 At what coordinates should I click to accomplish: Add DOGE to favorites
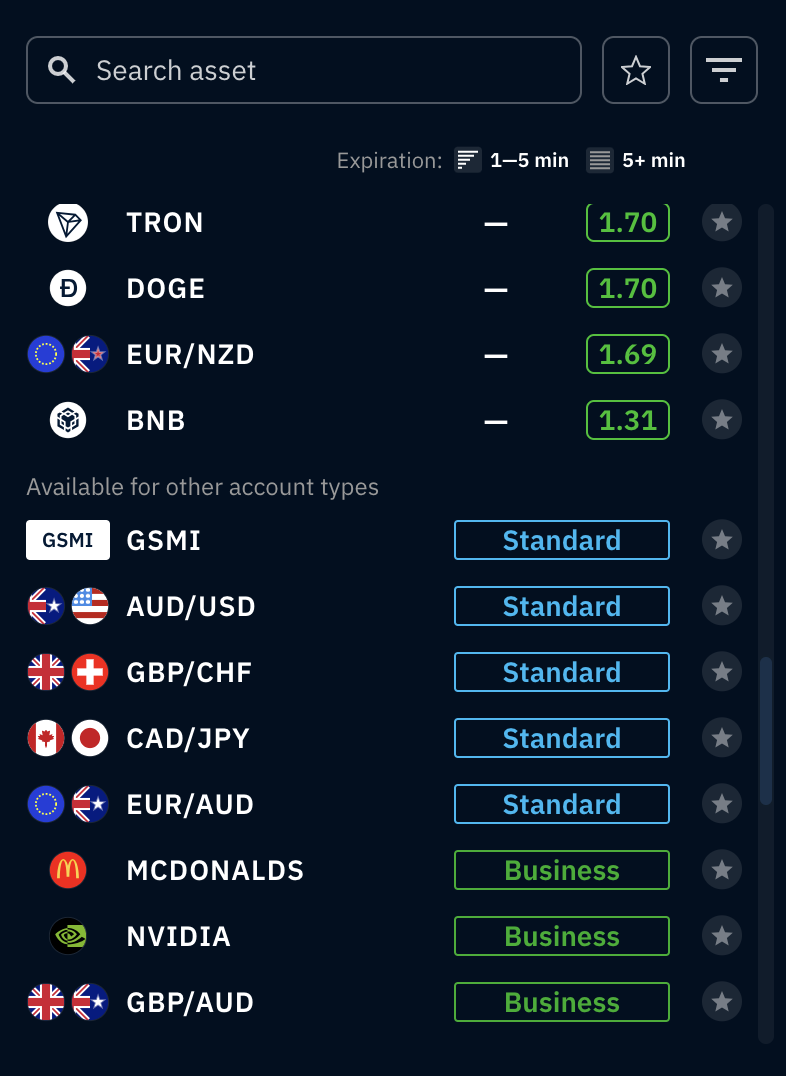pyautogui.click(x=722, y=289)
